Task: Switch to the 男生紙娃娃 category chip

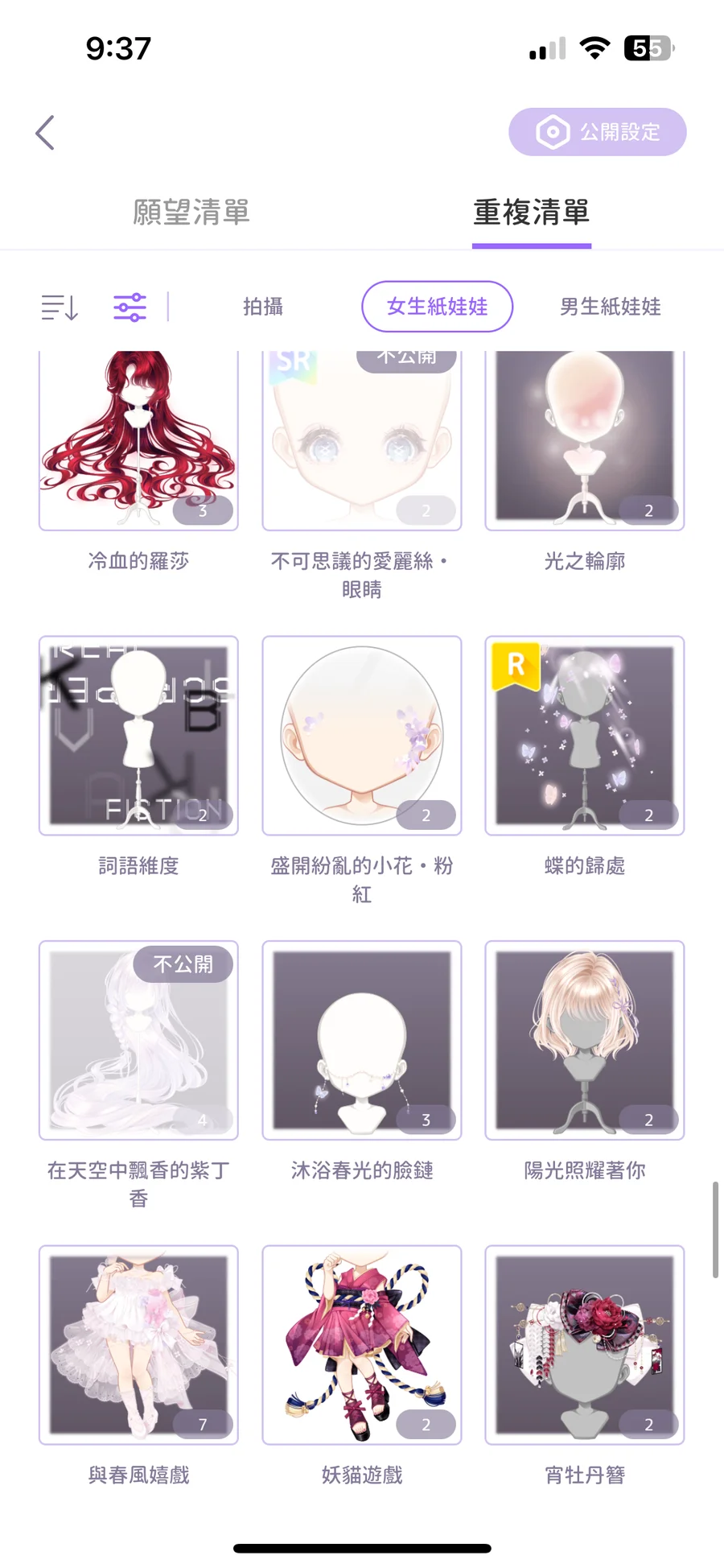Action: [611, 307]
